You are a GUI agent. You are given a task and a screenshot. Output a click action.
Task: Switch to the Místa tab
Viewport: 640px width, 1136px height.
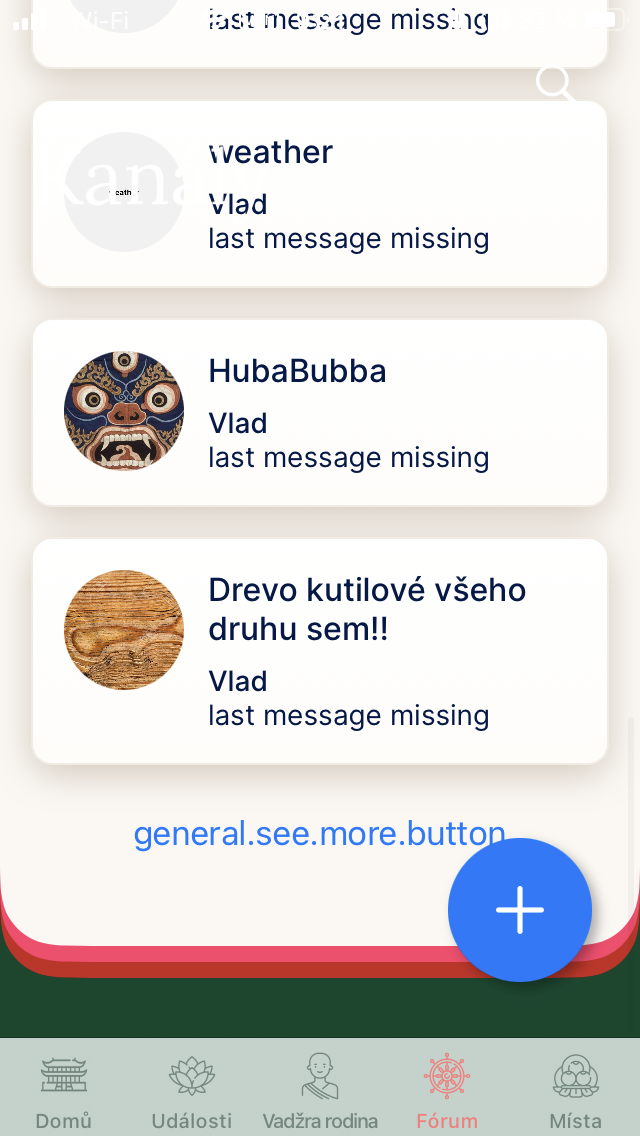coord(575,1090)
